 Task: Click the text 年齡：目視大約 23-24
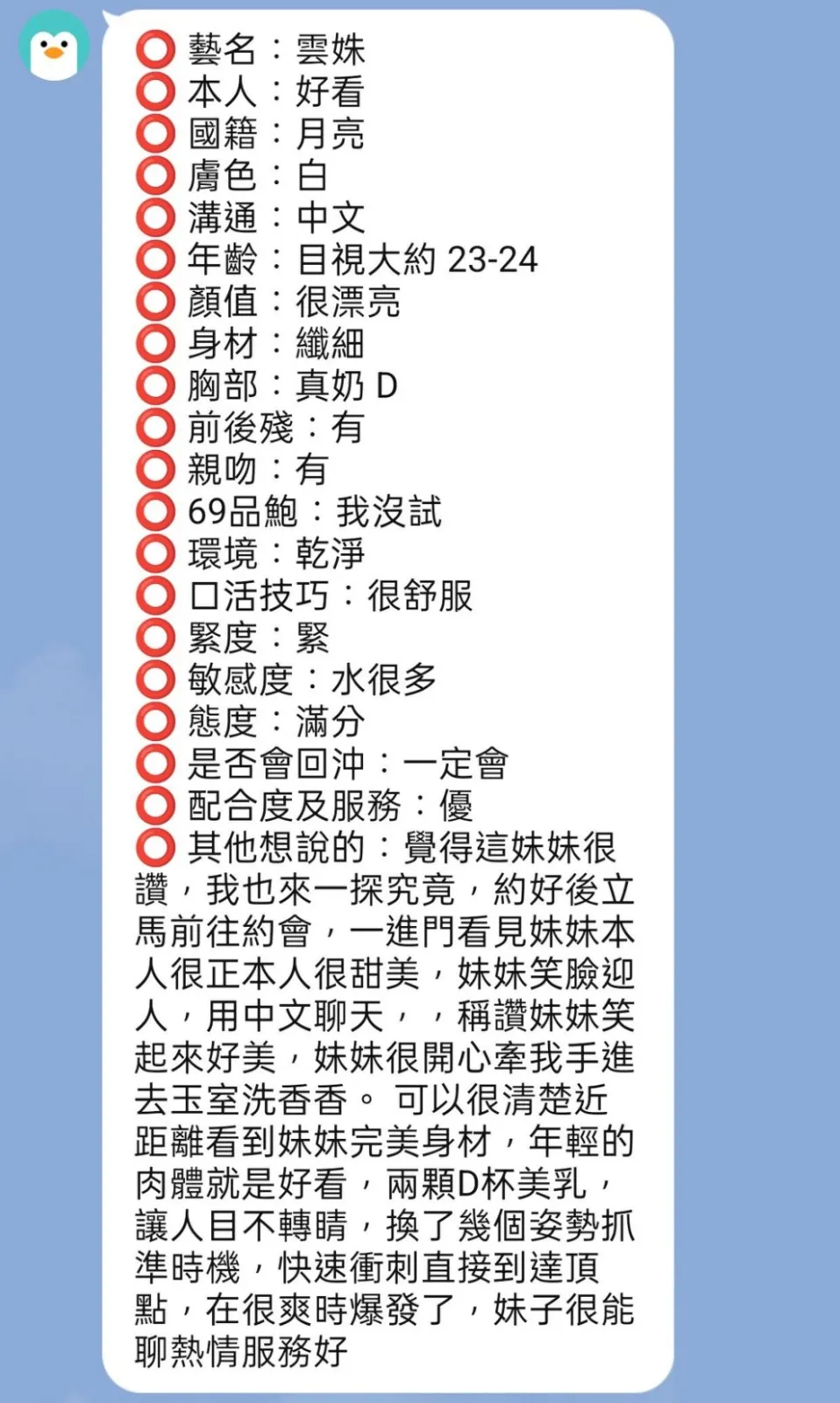coord(364,260)
